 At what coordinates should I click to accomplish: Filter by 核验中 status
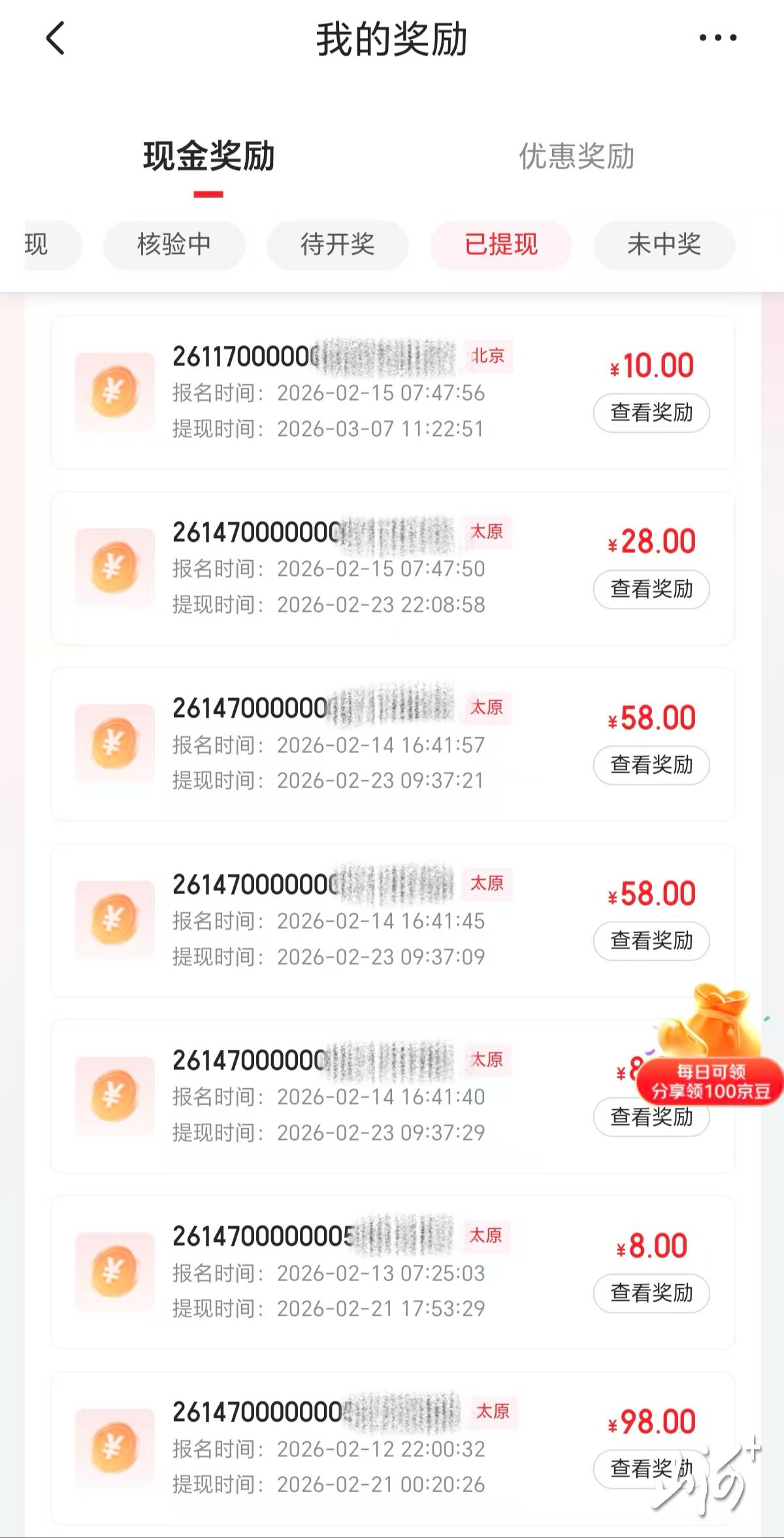pos(174,245)
